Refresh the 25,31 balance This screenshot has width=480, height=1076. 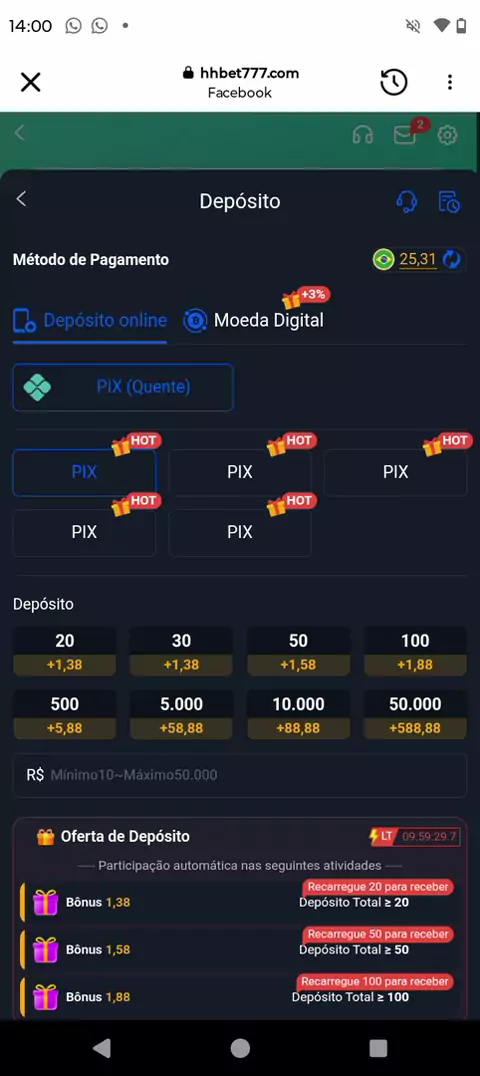(x=452, y=259)
